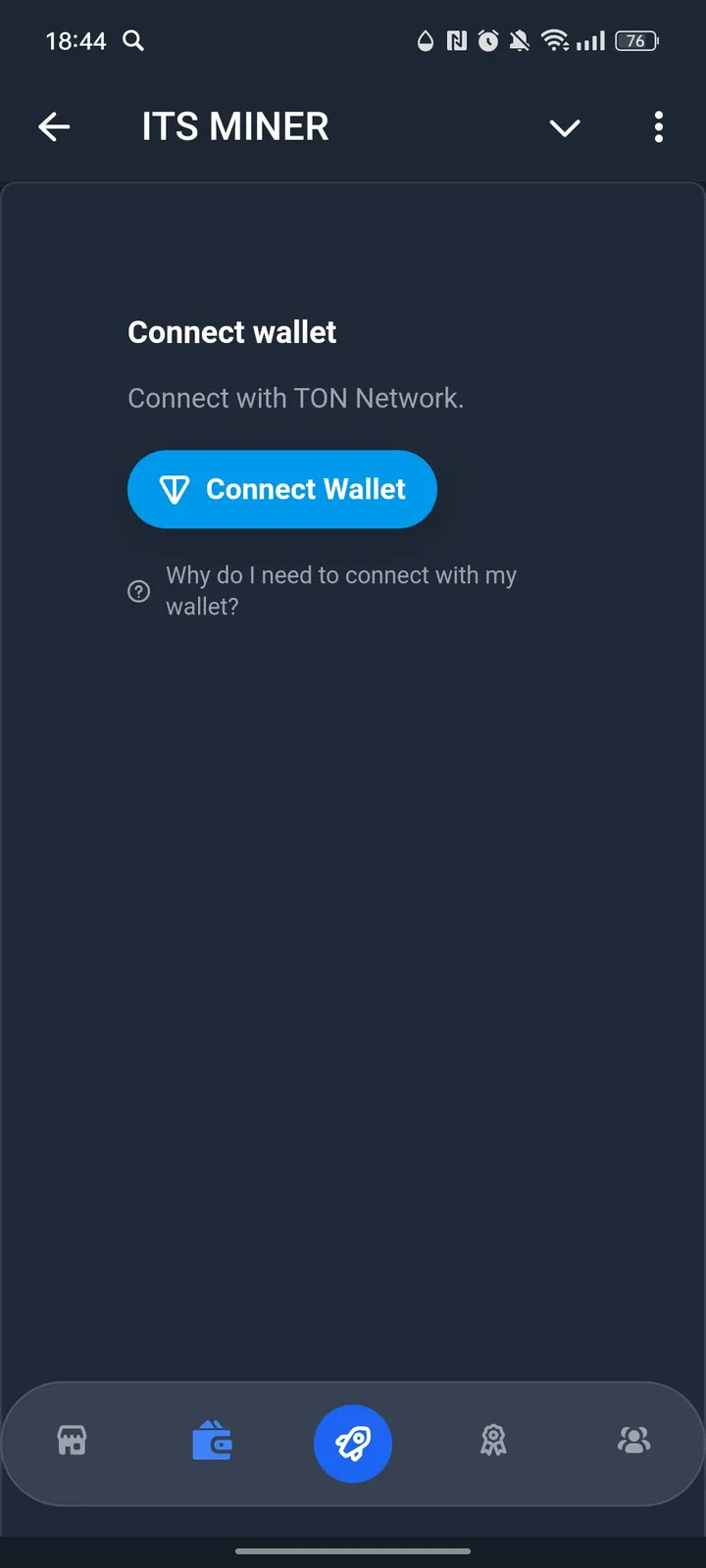Tap the ITS MINER title

coord(235,126)
